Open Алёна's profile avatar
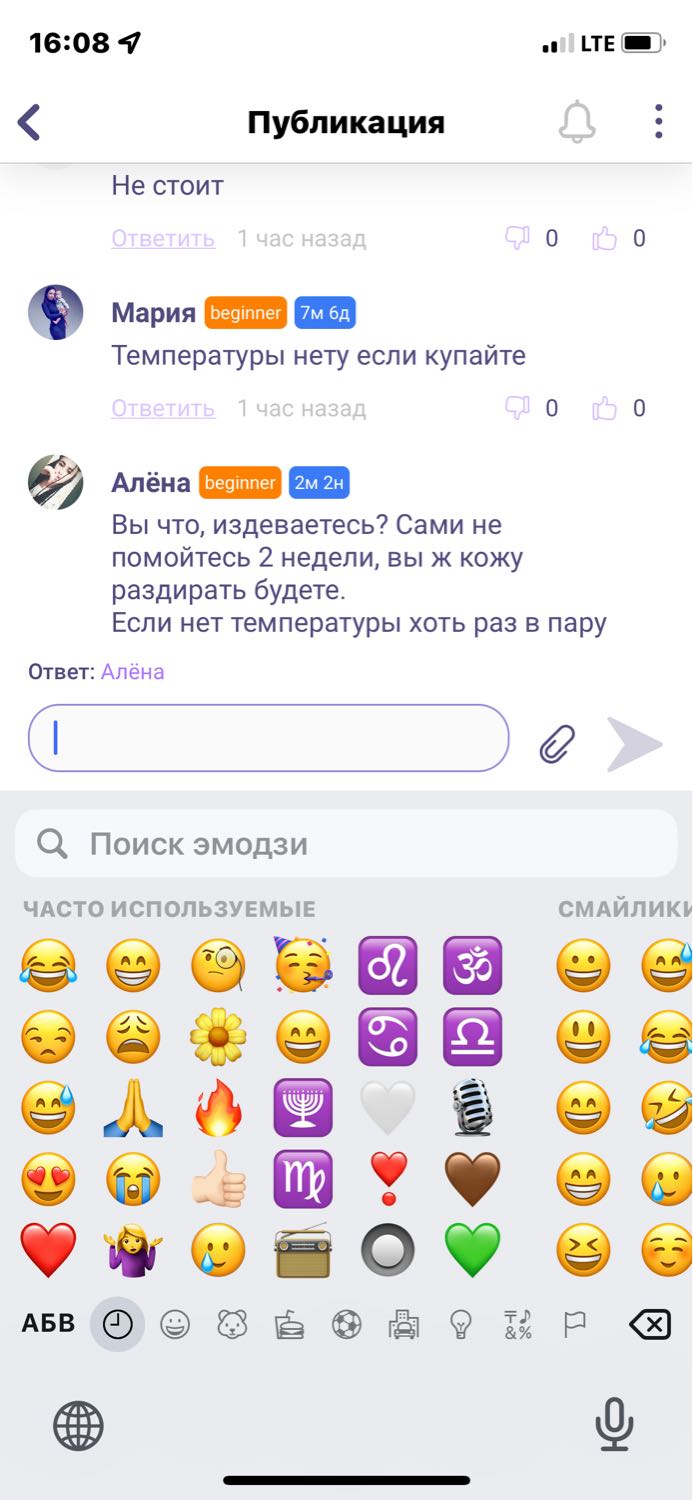 (55, 482)
